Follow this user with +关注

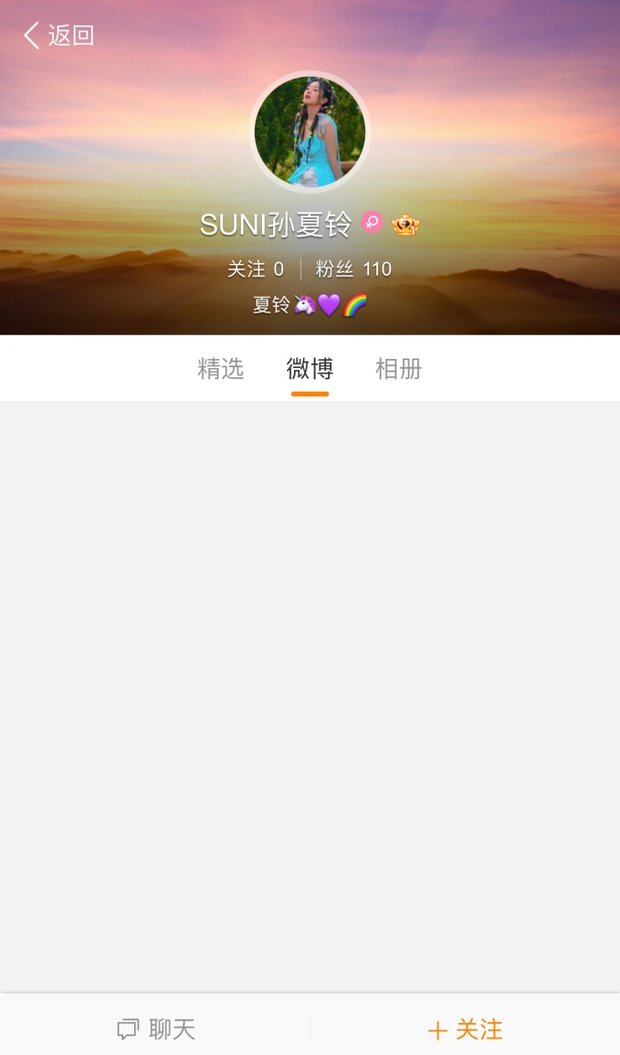[x=465, y=1029]
